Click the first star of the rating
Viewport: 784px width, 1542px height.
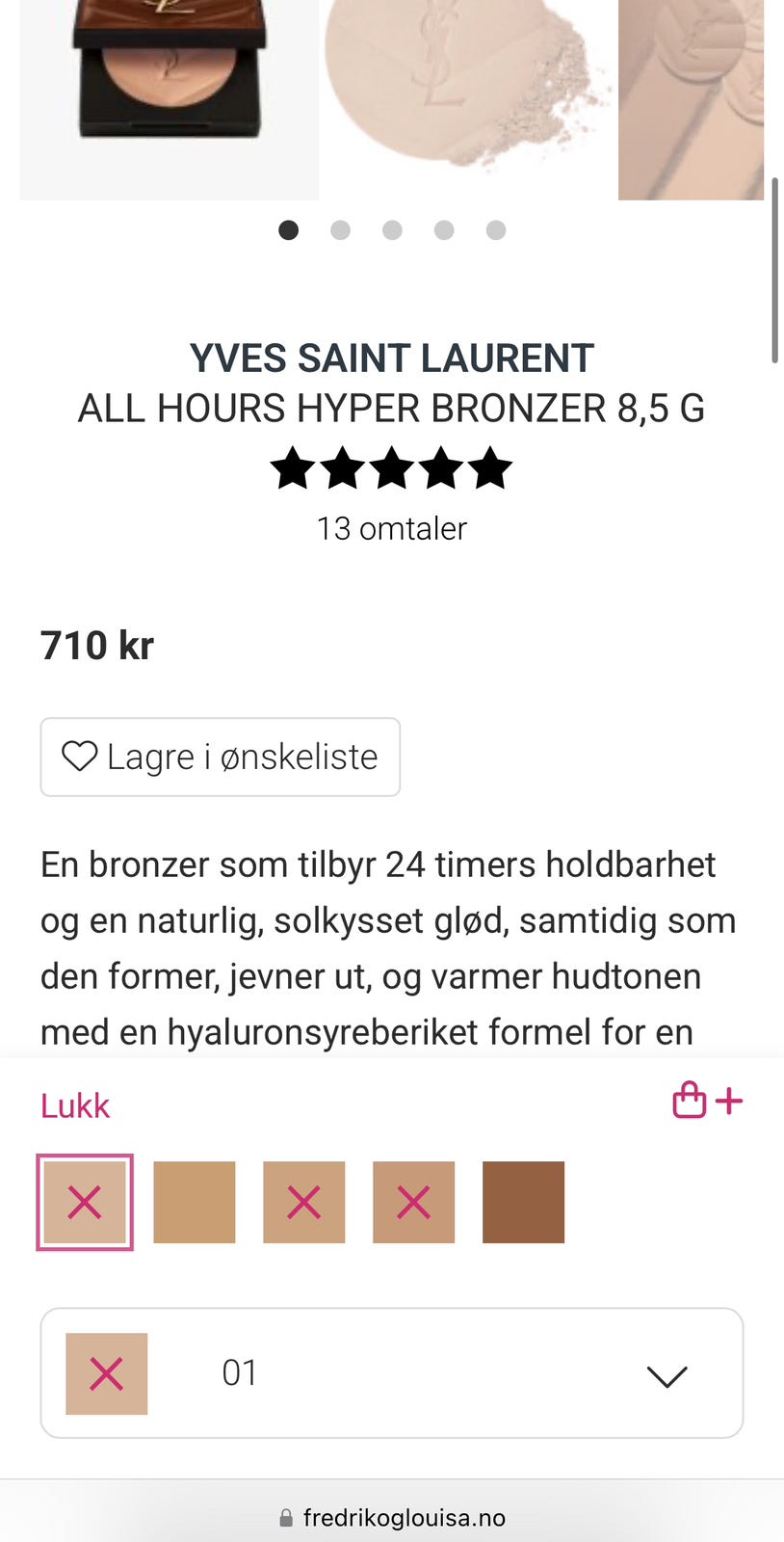click(x=291, y=468)
